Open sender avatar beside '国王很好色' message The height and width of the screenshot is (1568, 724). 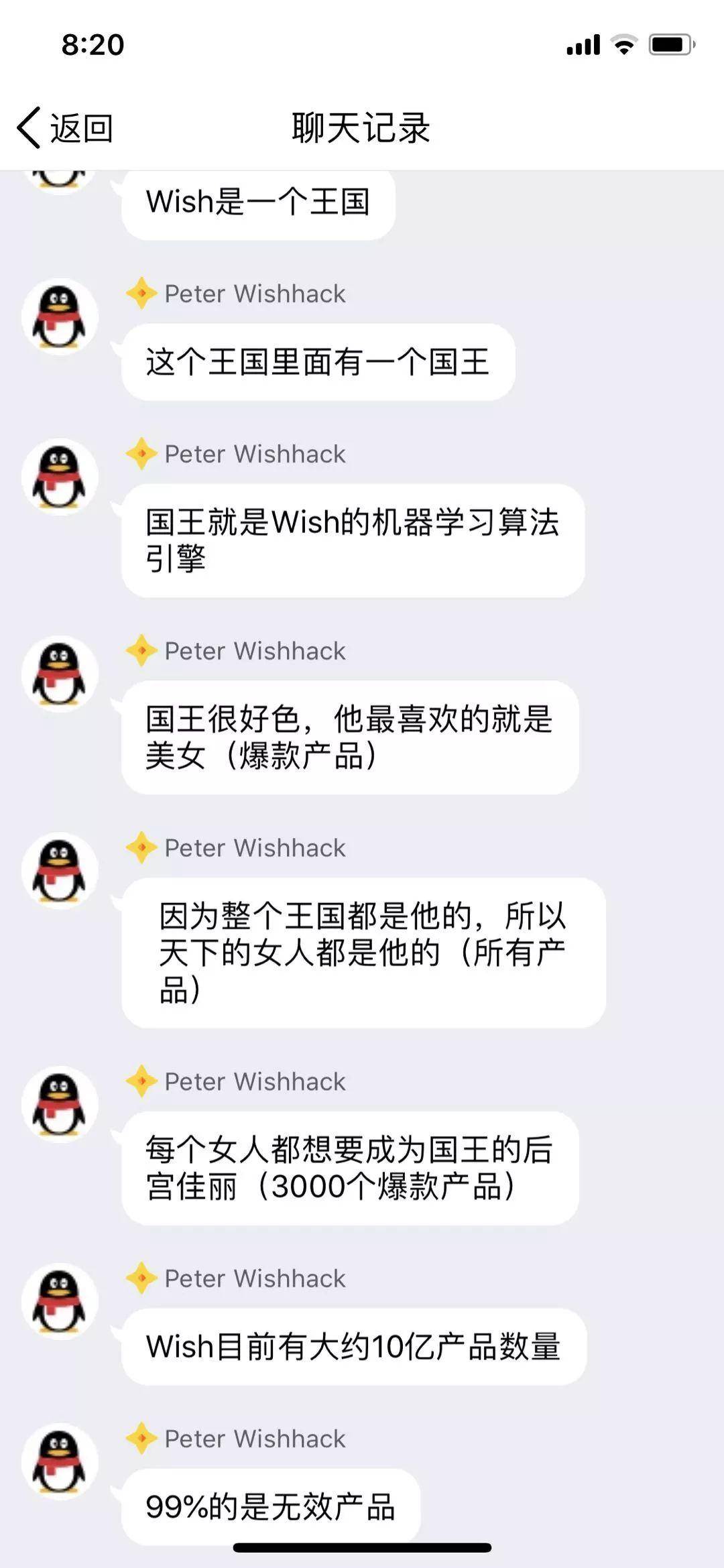[x=60, y=674]
